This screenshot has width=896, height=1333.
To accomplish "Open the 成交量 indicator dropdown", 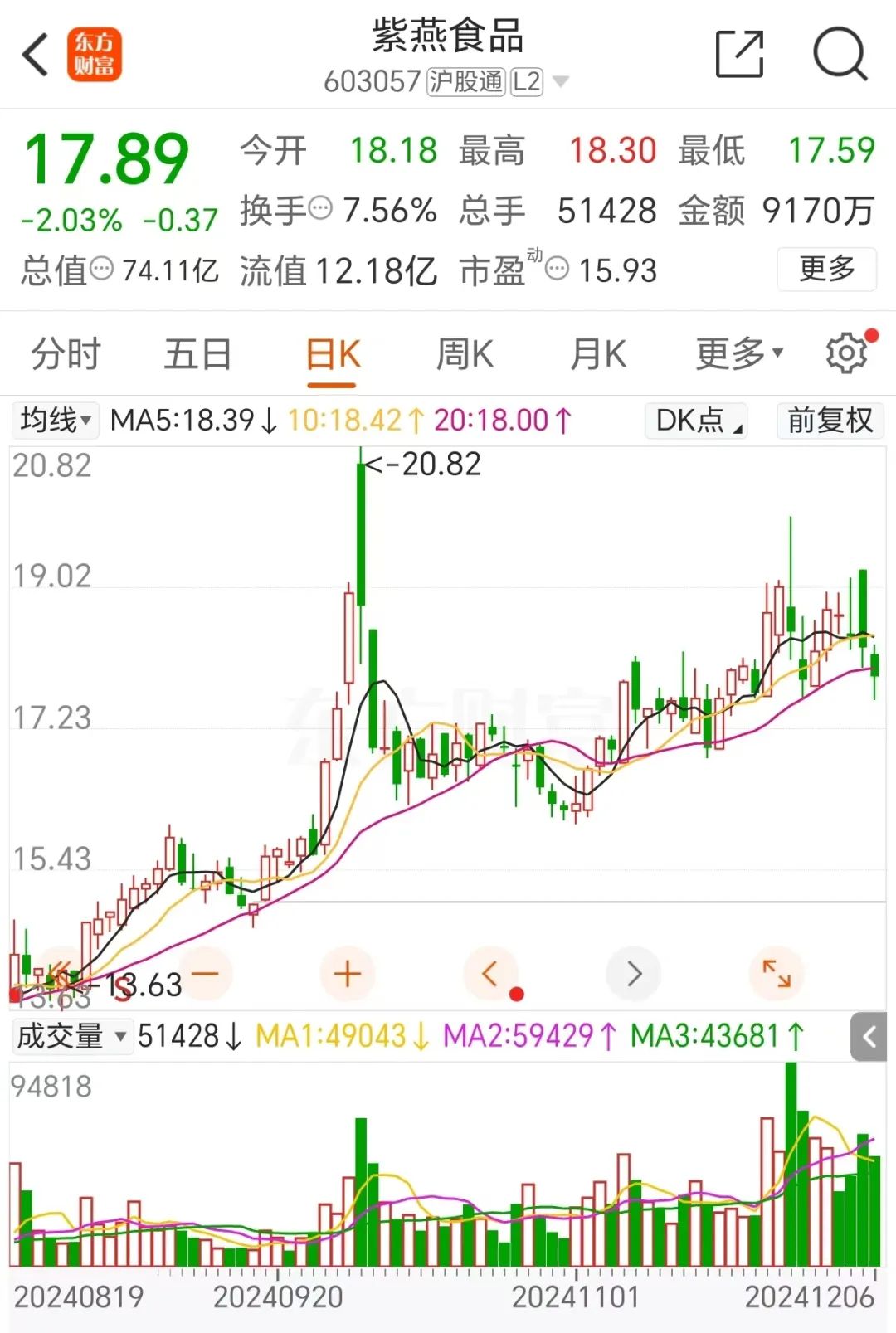I will [72, 1036].
